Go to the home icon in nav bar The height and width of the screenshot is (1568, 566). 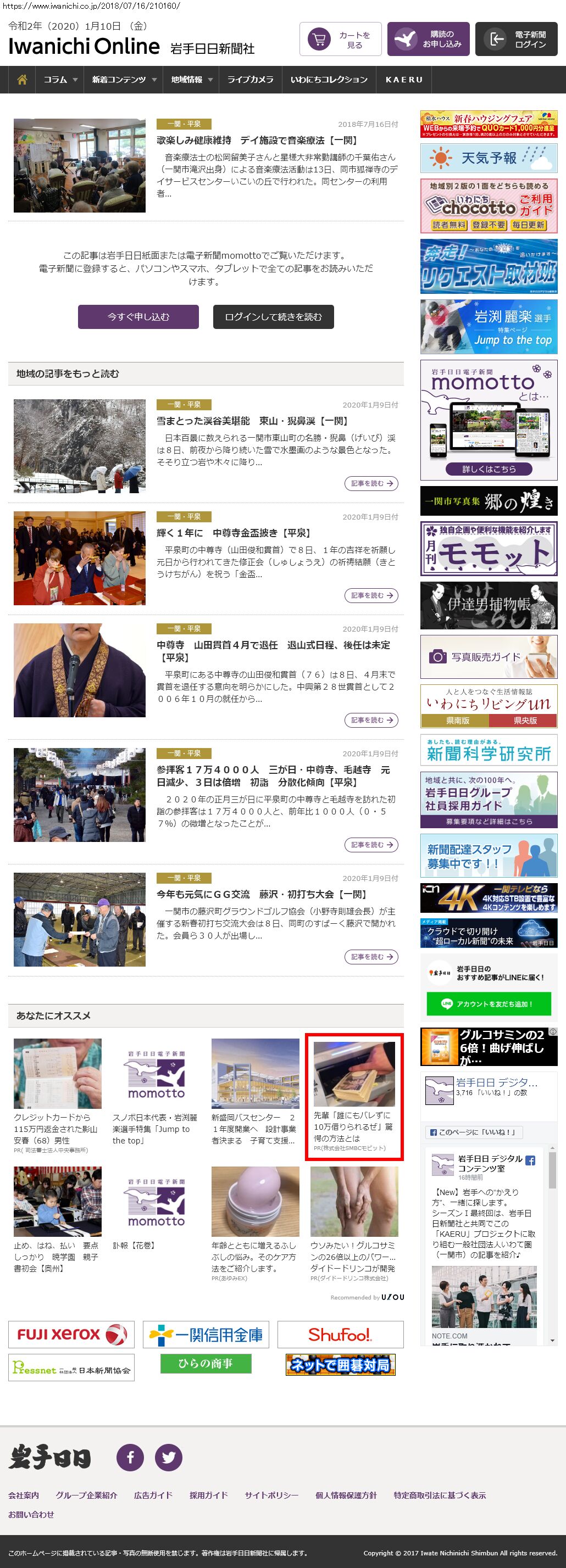click(x=22, y=80)
